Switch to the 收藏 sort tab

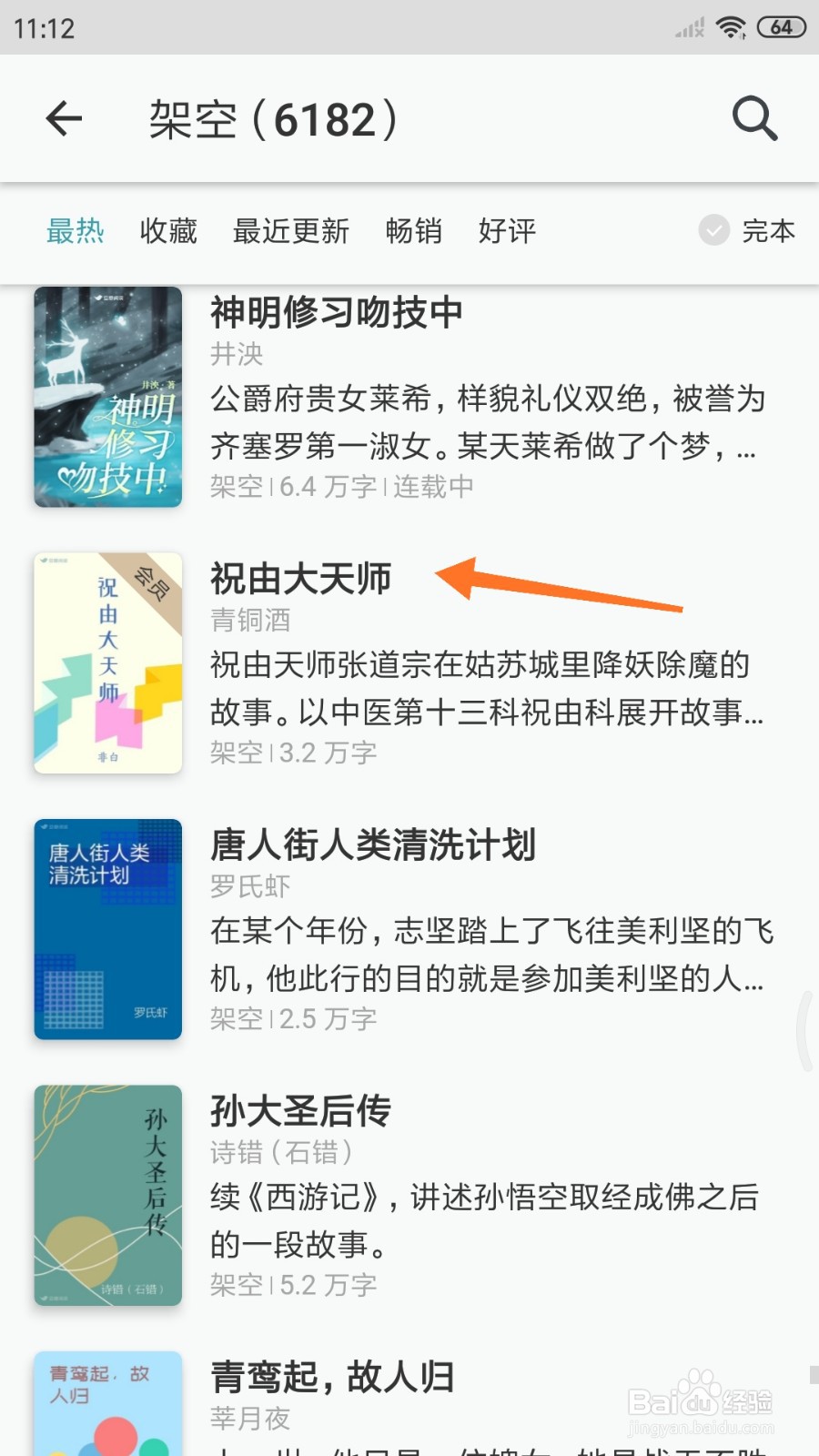coord(167,232)
